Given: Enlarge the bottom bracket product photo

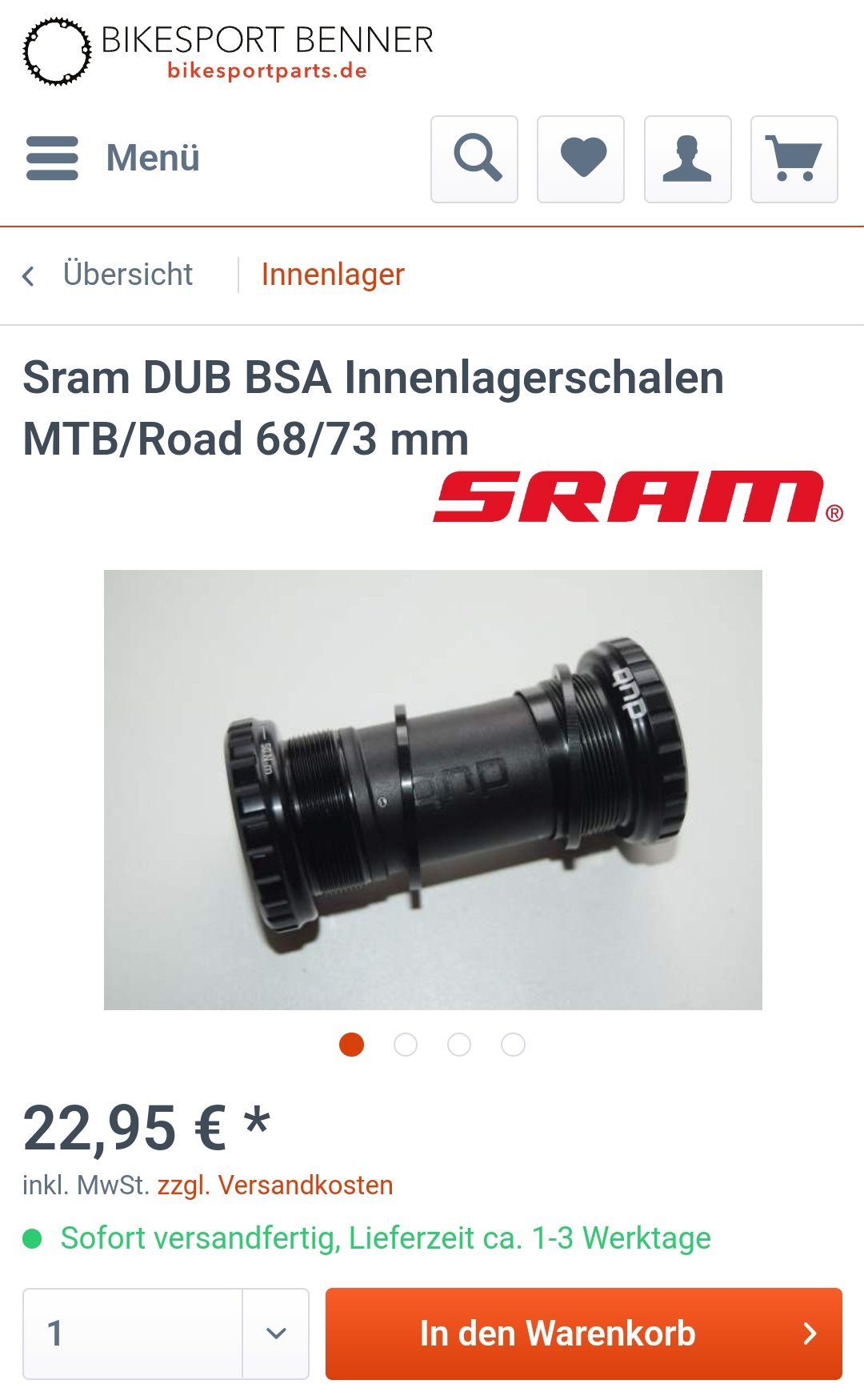Looking at the screenshot, I should click(433, 789).
